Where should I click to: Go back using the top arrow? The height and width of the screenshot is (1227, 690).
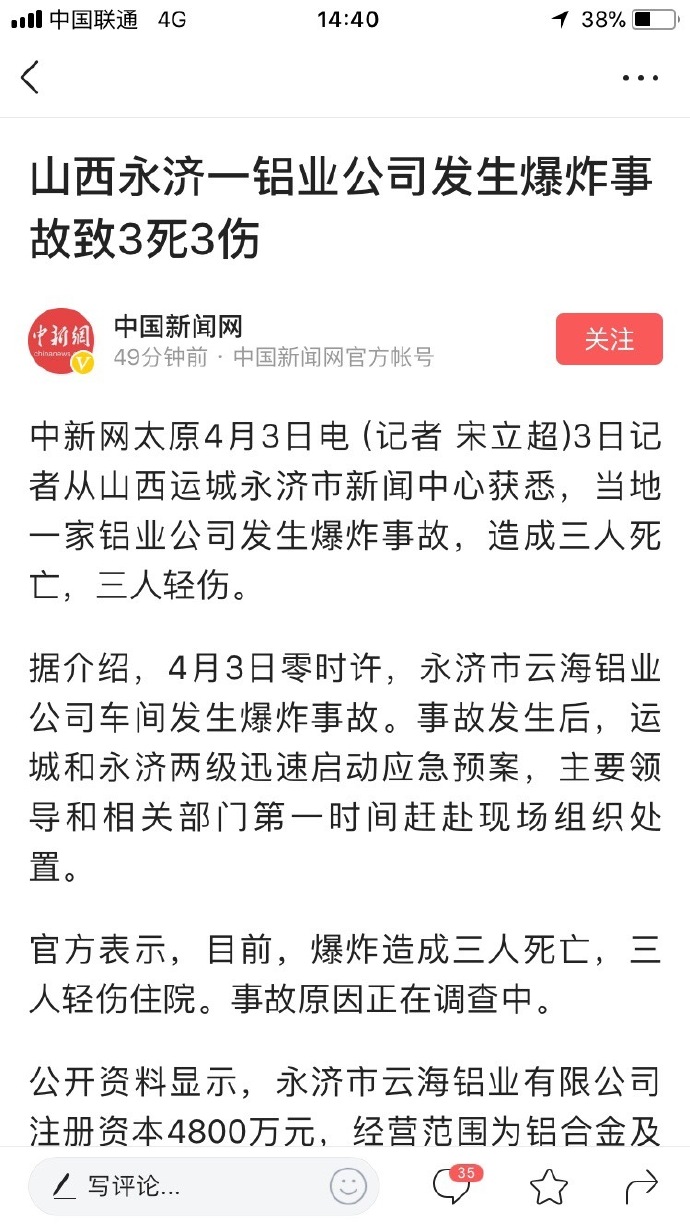[30, 77]
